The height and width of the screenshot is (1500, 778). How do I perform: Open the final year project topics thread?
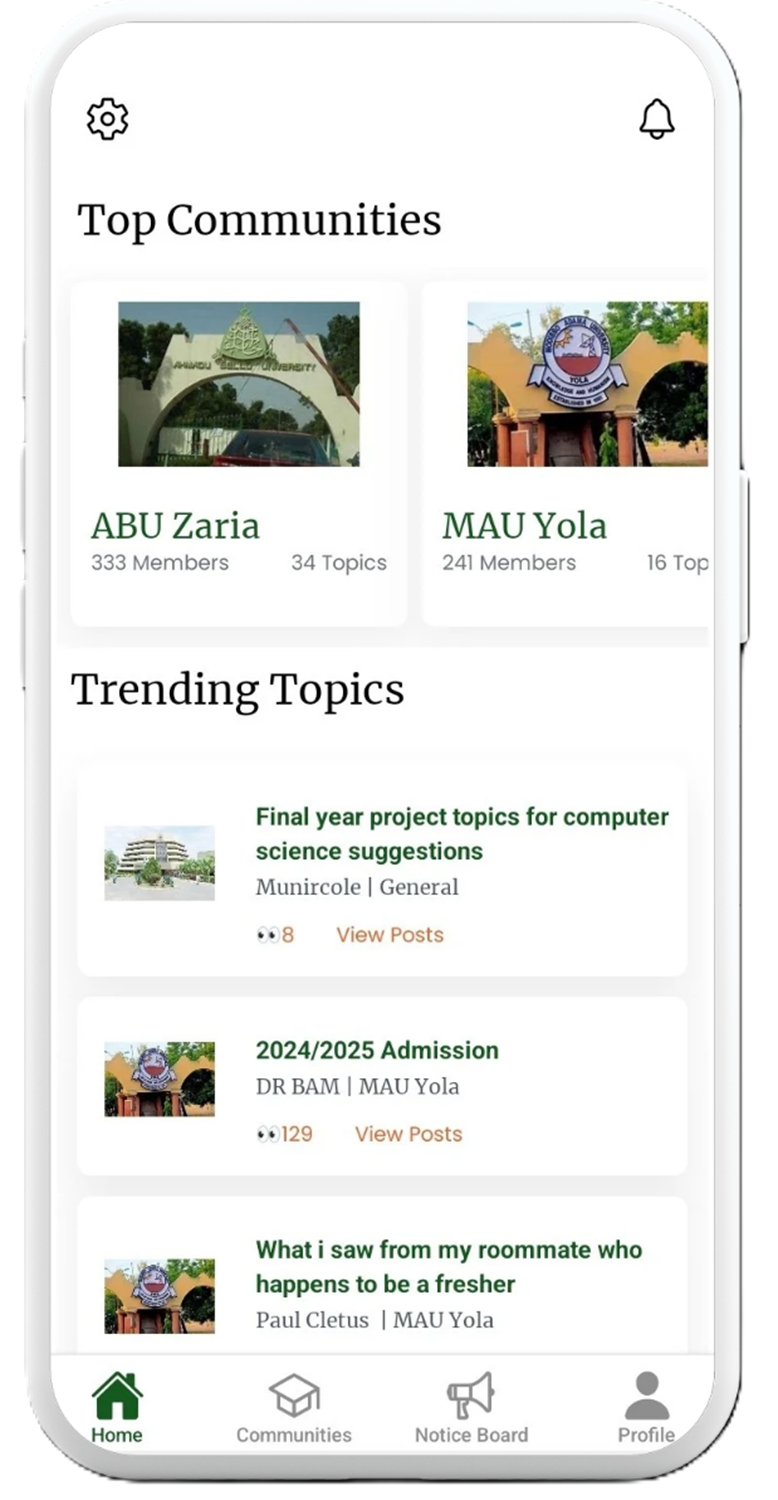[x=461, y=833]
